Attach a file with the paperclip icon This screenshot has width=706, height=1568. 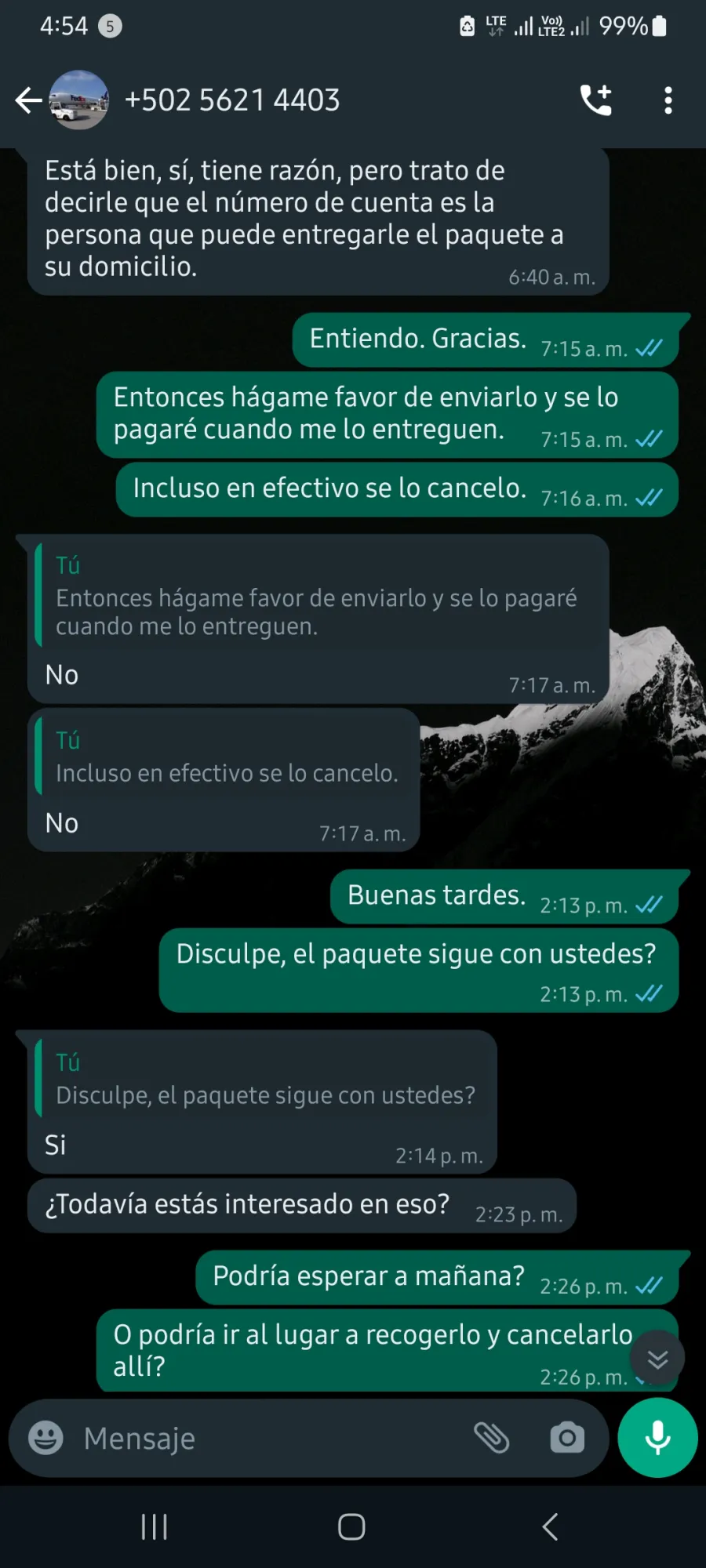[x=492, y=1438]
